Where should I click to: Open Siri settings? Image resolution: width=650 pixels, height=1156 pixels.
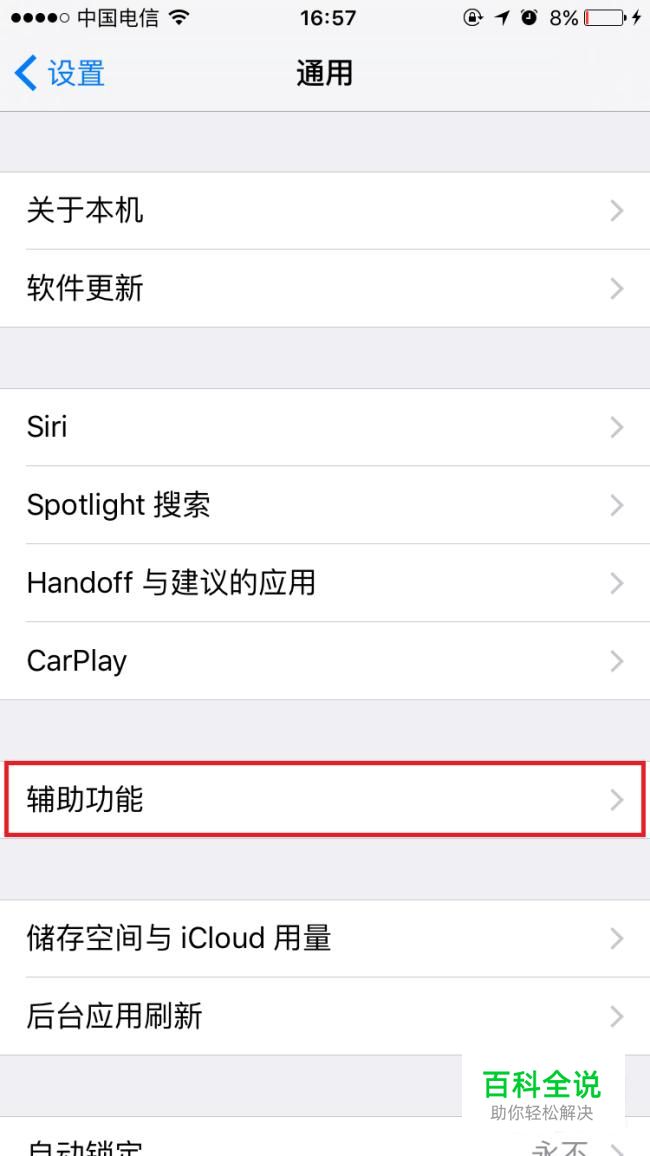(324, 427)
